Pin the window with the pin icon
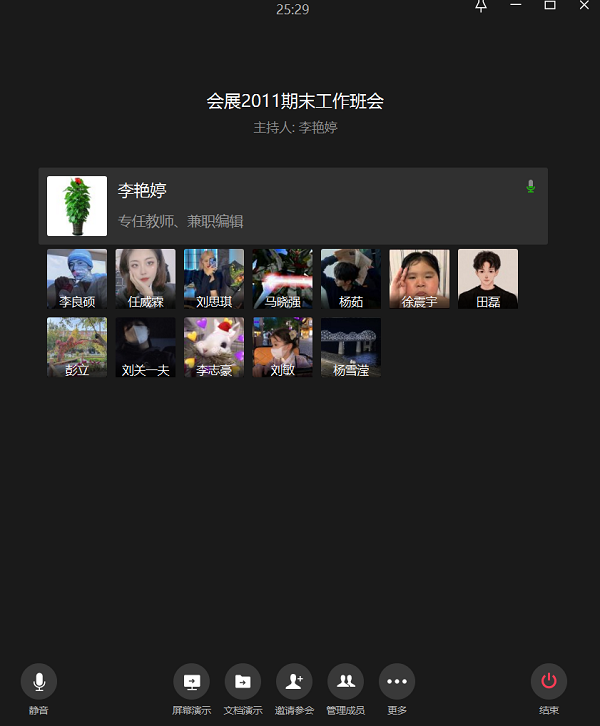 pyautogui.click(x=481, y=6)
